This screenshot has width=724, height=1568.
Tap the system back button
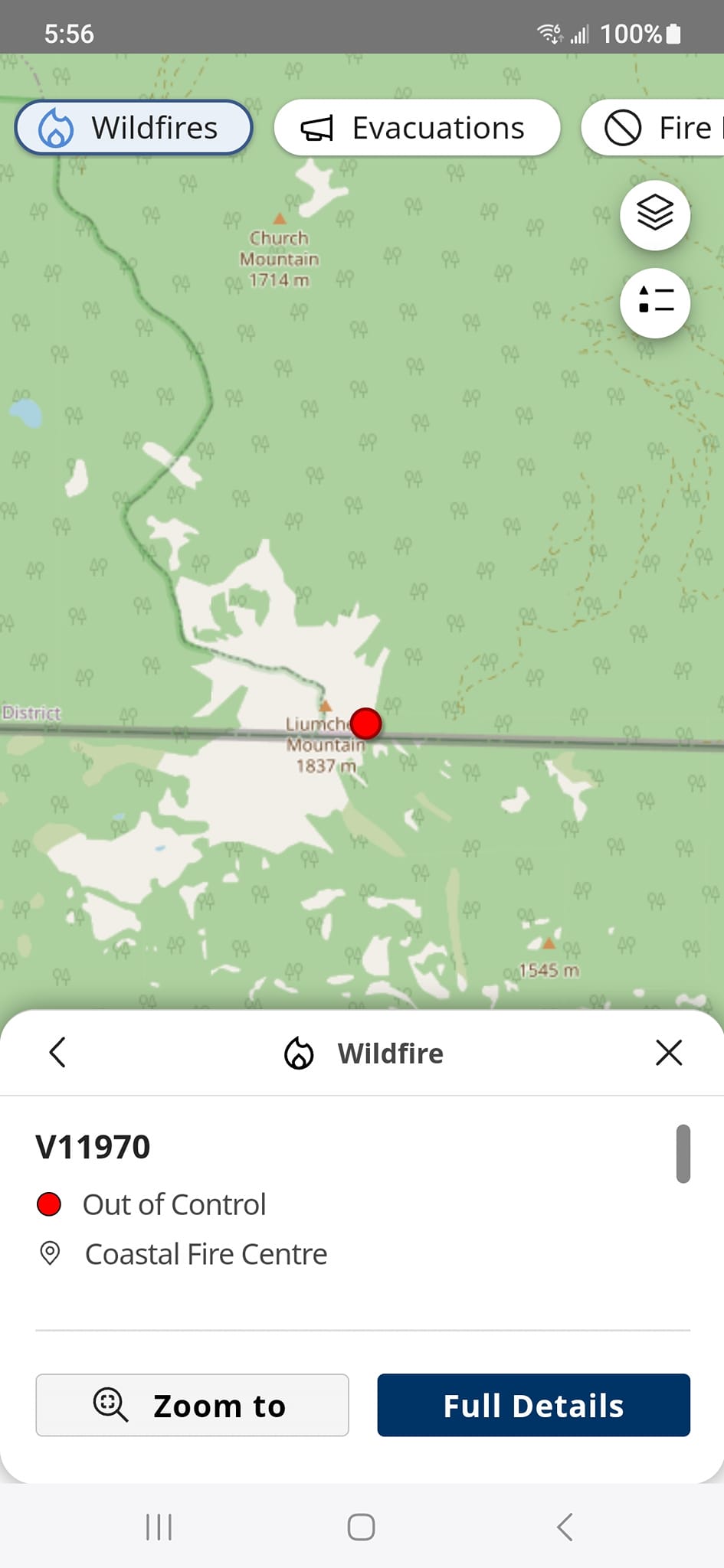point(565,1527)
